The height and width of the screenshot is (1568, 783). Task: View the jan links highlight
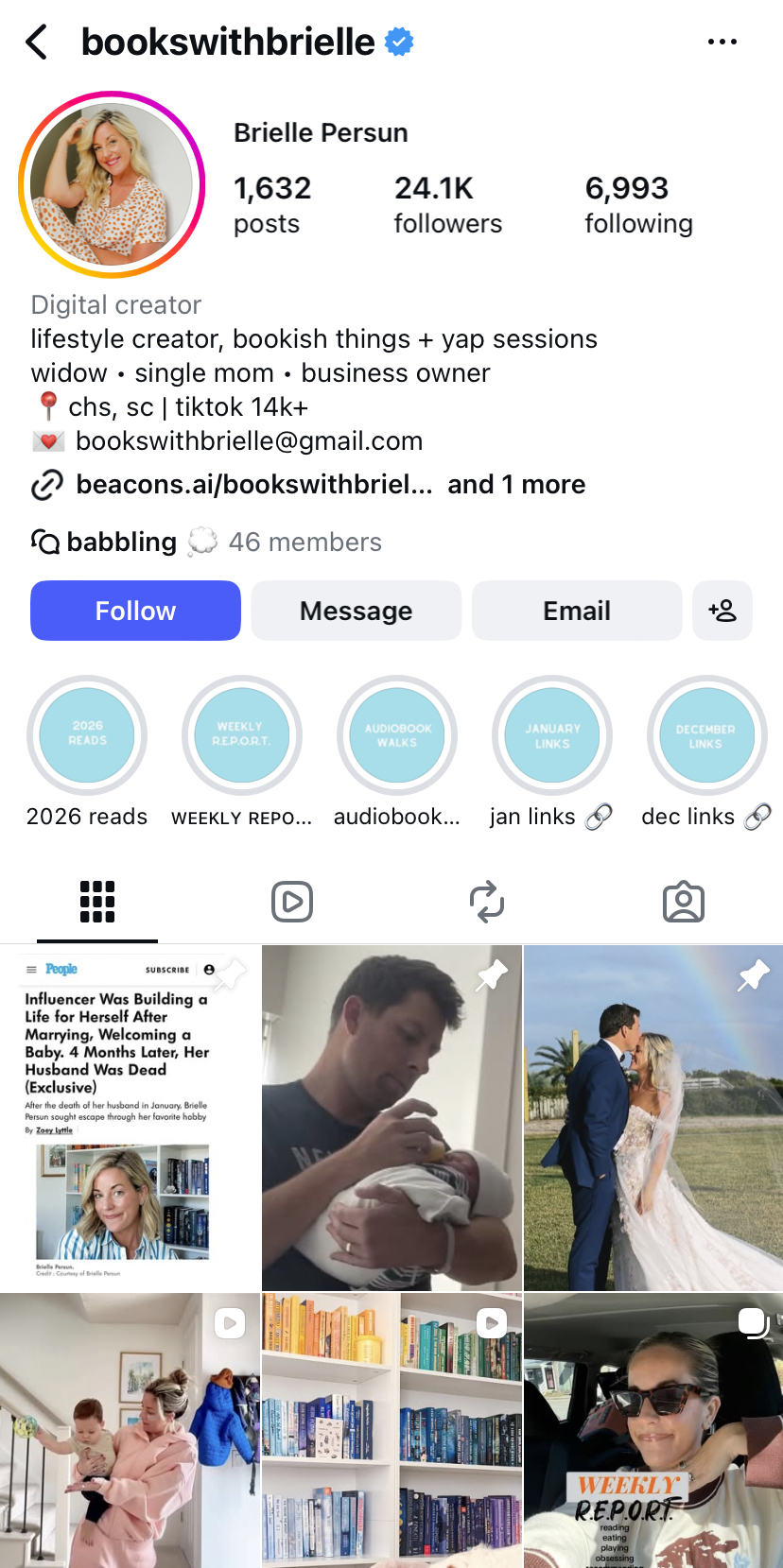point(552,736)
